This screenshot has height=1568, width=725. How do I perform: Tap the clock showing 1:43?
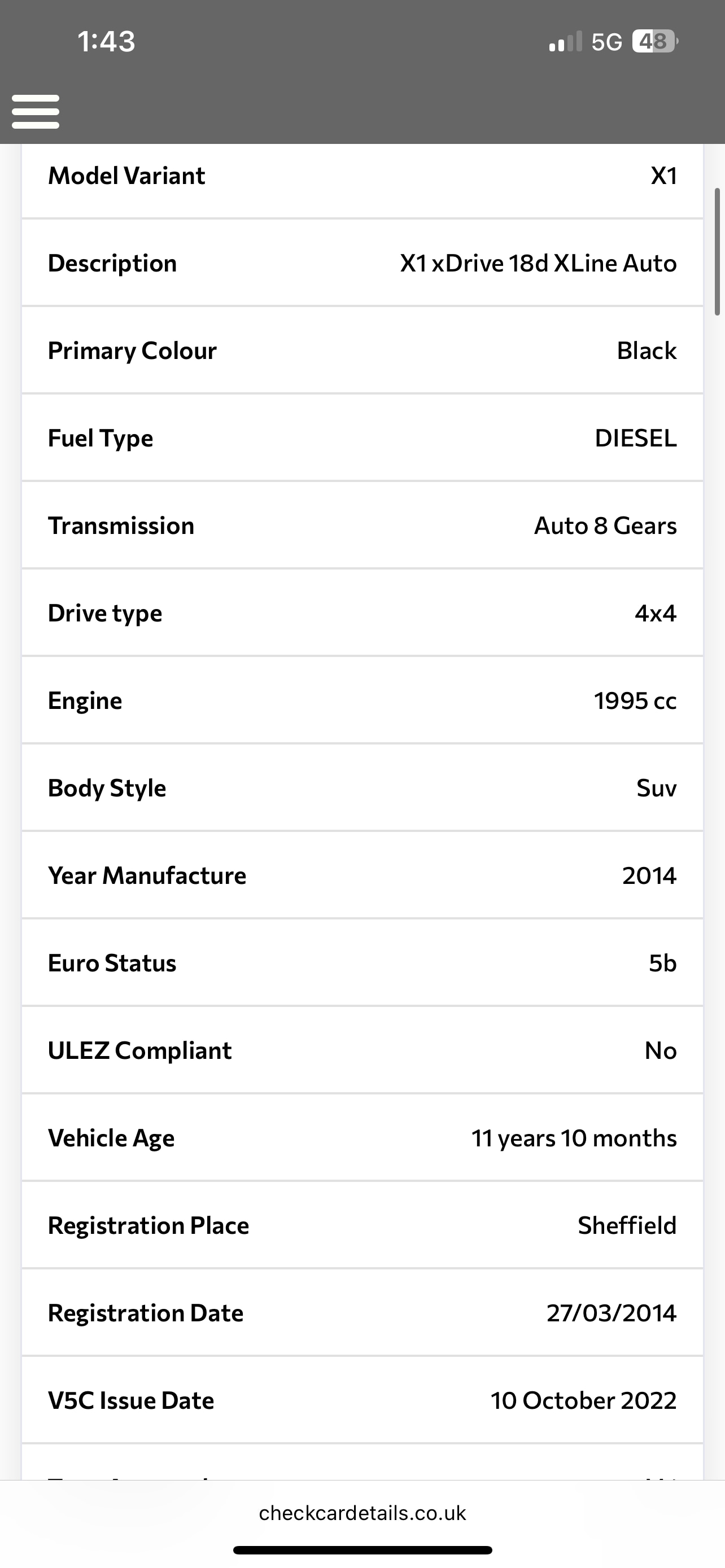(x=107, y=41)
